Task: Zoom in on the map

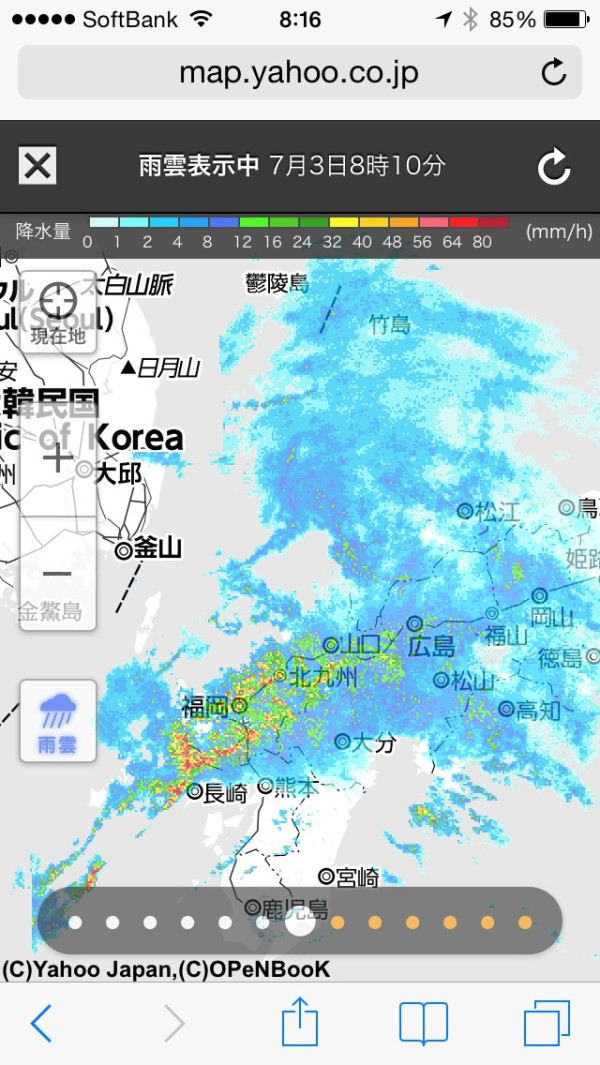Action: (x=58, y=460)
